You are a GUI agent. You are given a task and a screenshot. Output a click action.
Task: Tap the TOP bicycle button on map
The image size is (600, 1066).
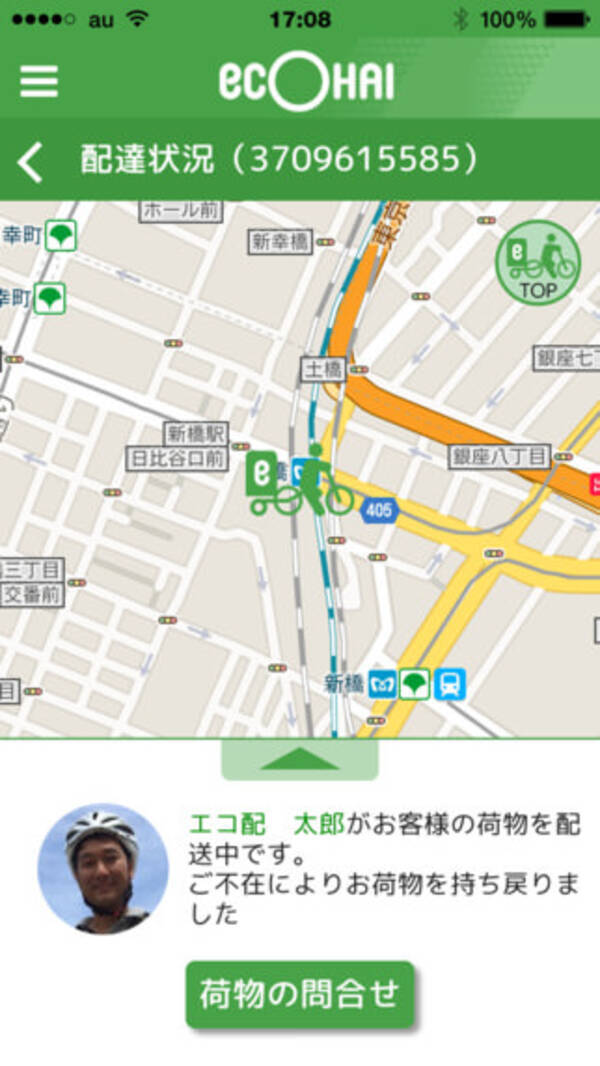click(538, 261)
